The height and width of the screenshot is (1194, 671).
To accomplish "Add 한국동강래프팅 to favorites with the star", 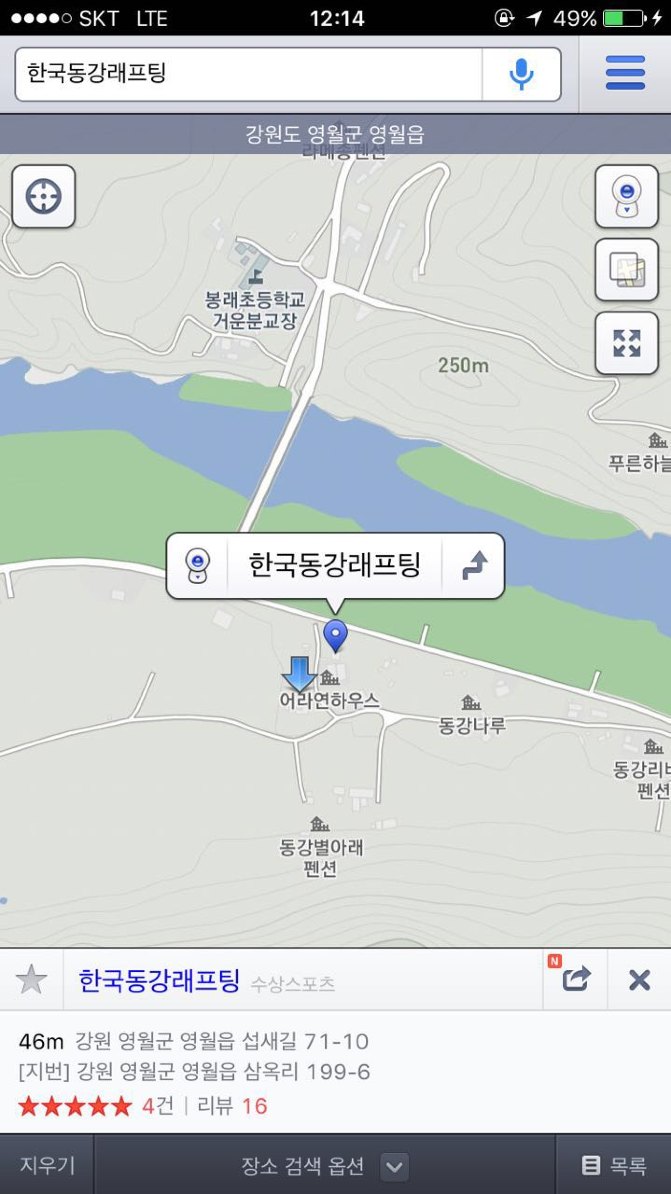I will pos(31,979).
